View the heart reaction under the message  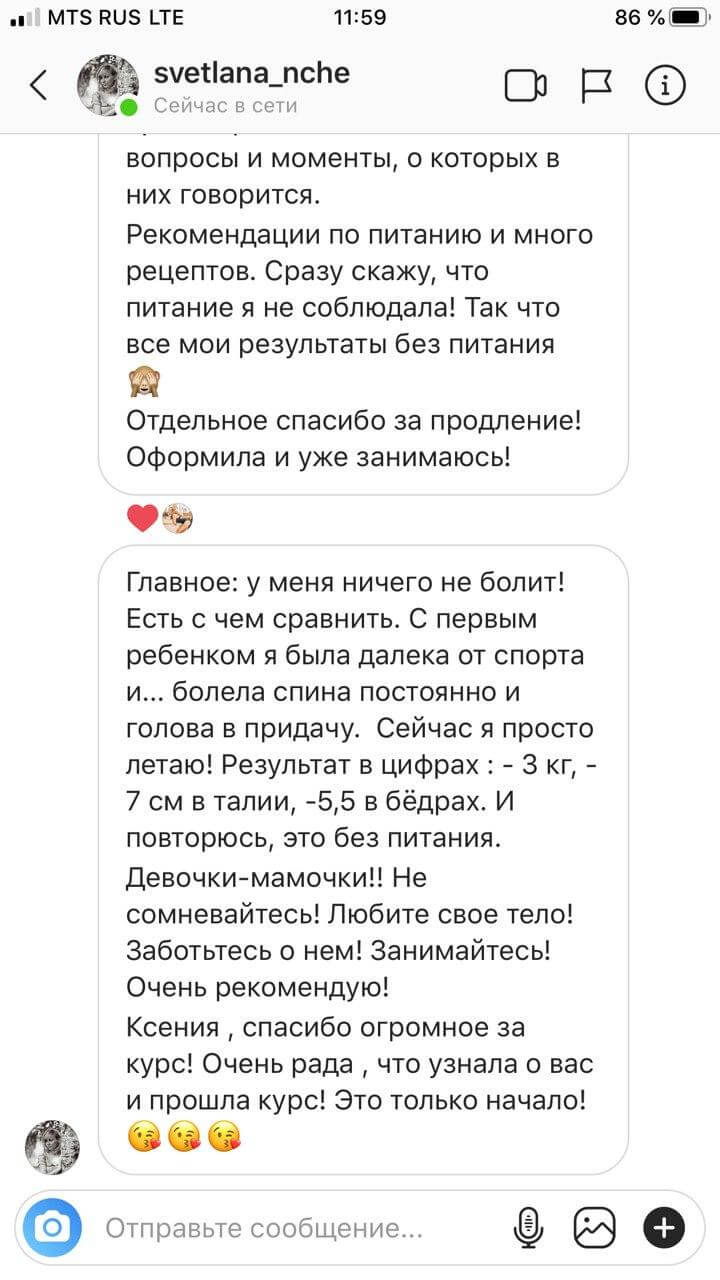pos(143,518)
